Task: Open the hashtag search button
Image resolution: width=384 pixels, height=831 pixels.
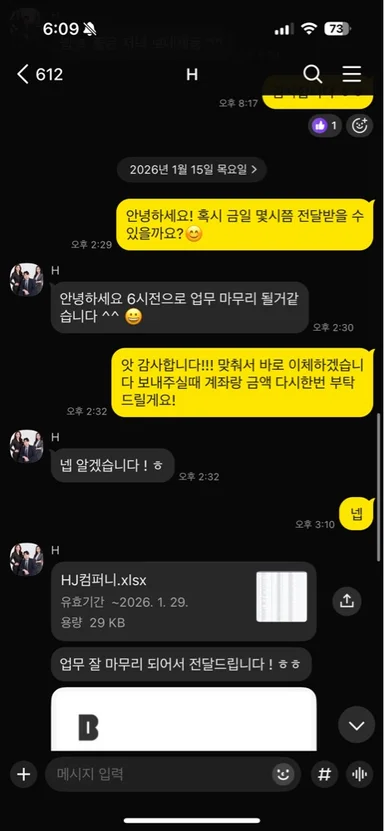Action: [324, 774]
